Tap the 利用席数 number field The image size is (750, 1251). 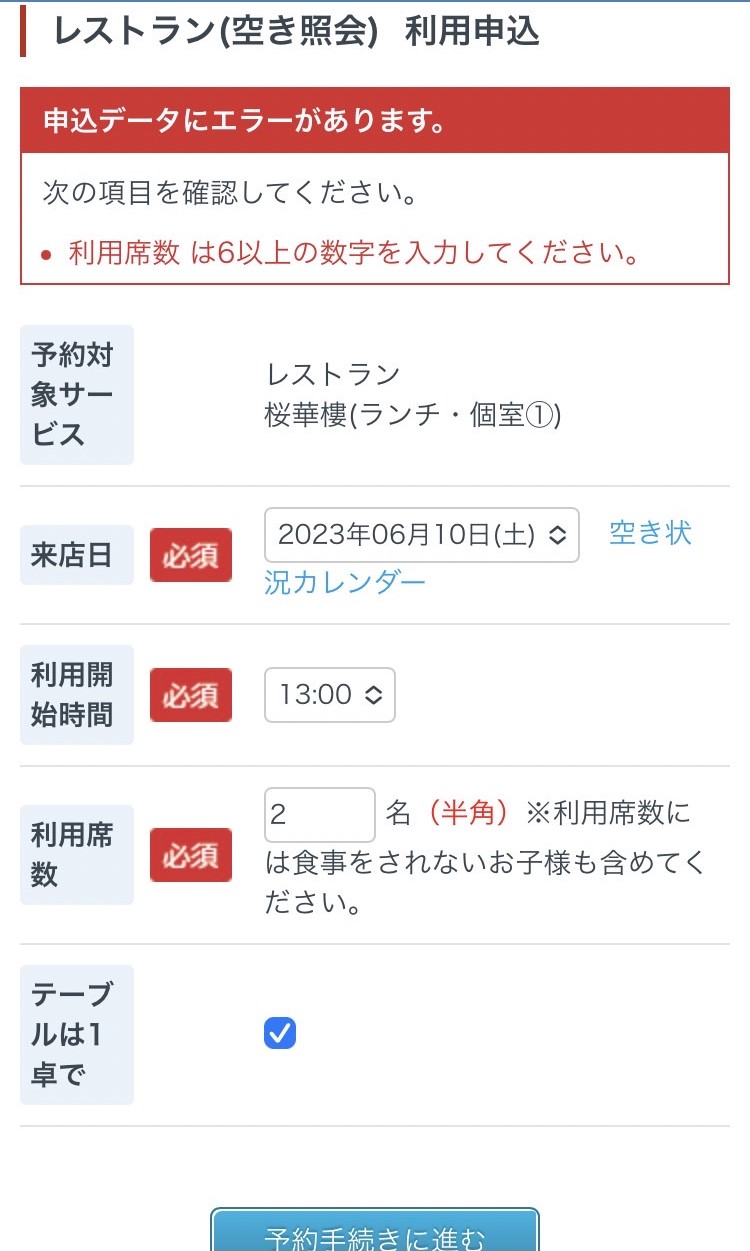coord(319,815)
